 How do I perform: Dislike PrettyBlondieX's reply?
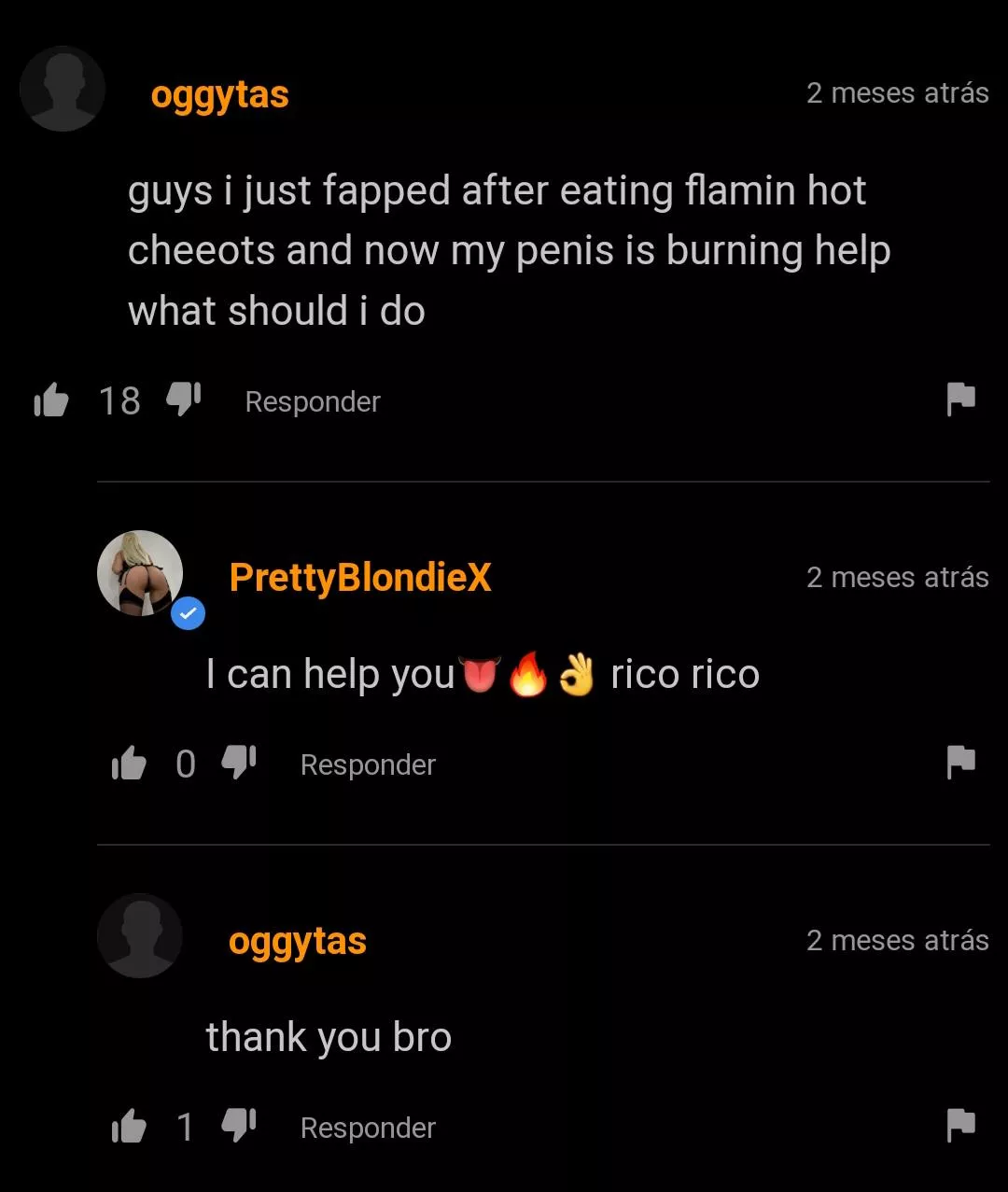tap(238, 763)
